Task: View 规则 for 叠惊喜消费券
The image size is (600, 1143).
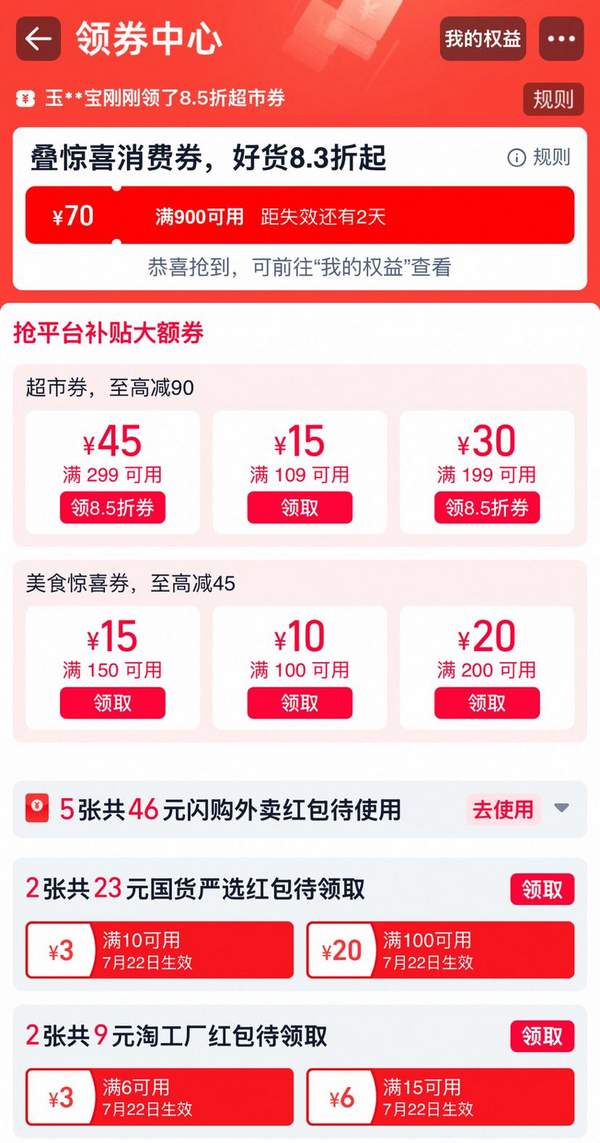Action: pyautogui.click(x=540, y=157)
